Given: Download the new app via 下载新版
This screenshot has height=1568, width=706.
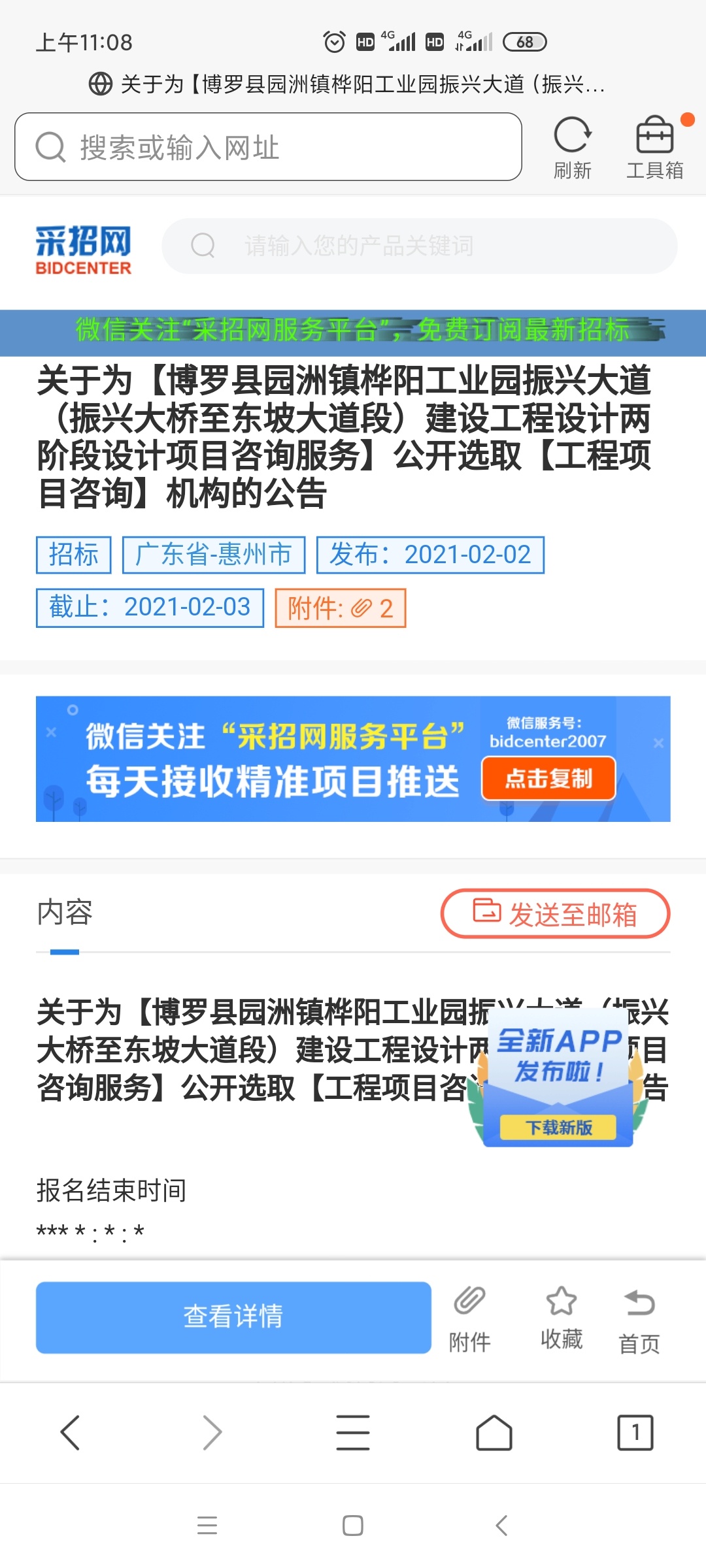Looking at the screenshot, I should [x=558, y=1127].
